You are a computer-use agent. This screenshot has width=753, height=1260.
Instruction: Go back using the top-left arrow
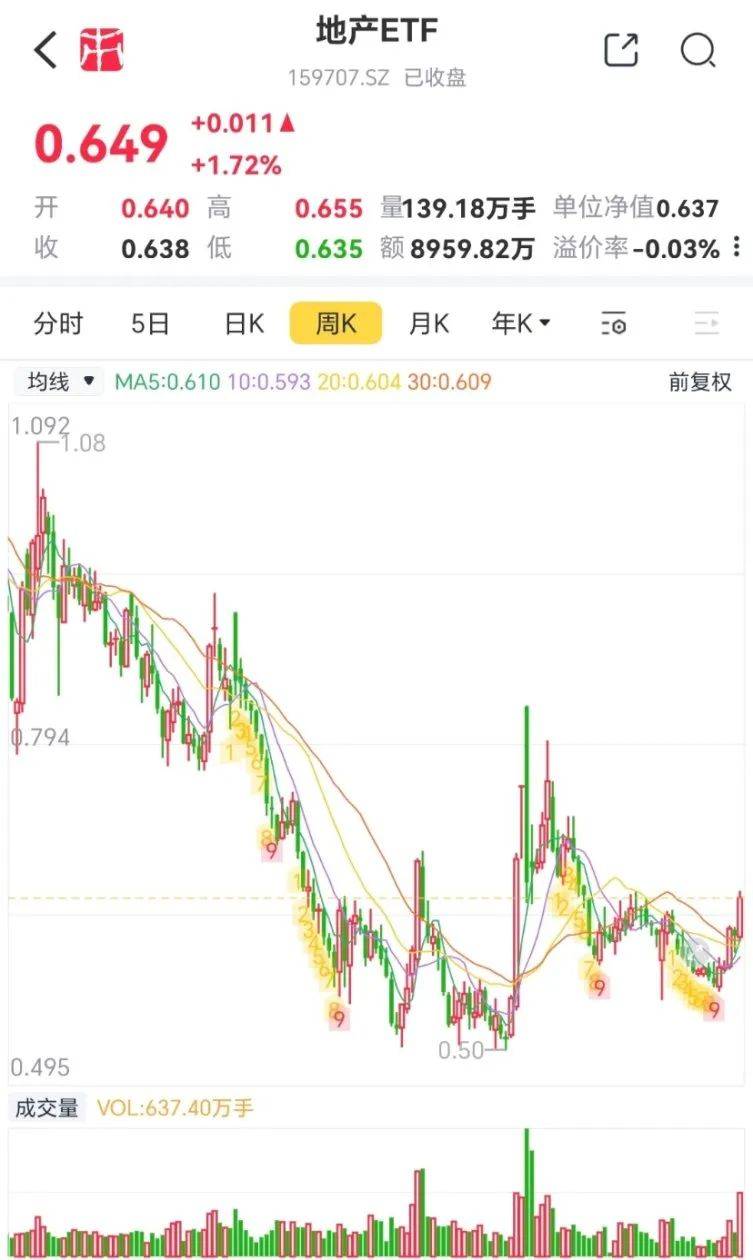pyautogui.click(x=46, y=49)
